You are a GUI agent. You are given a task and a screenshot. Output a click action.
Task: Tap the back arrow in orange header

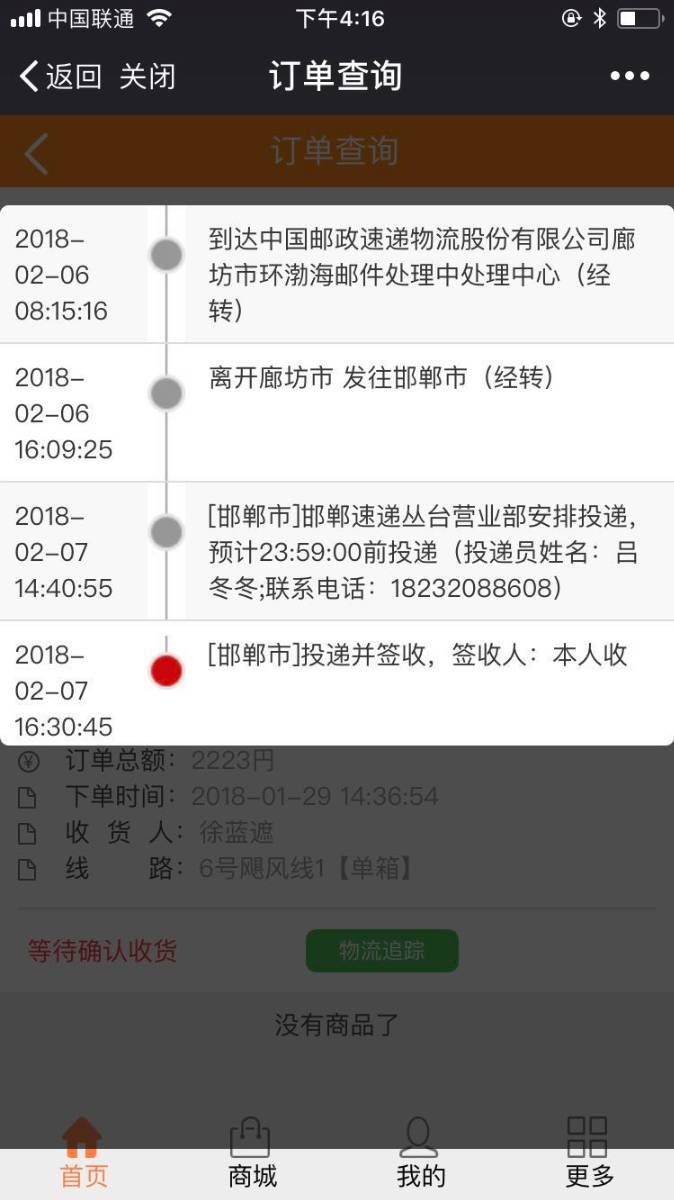36,152
